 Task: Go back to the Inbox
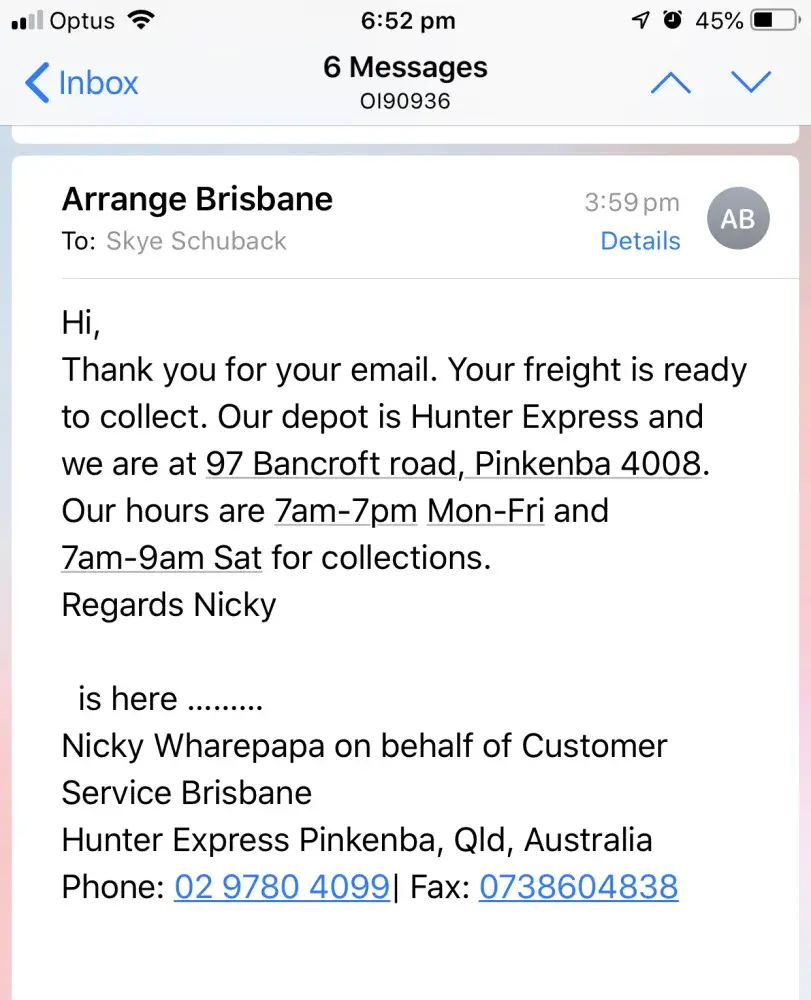tap(82, 82)
